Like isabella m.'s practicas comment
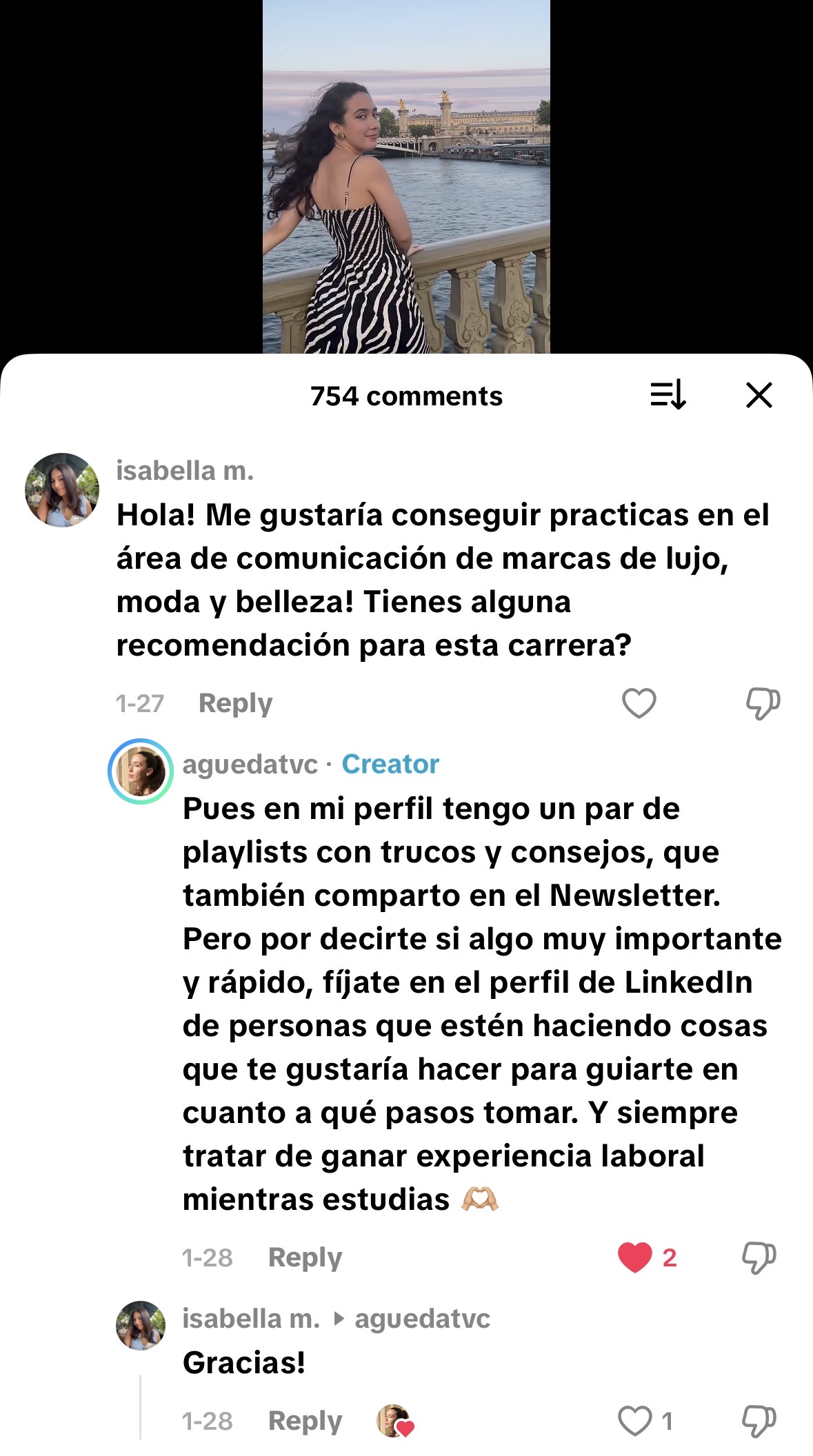813x1456 pixels. point(639,703)
